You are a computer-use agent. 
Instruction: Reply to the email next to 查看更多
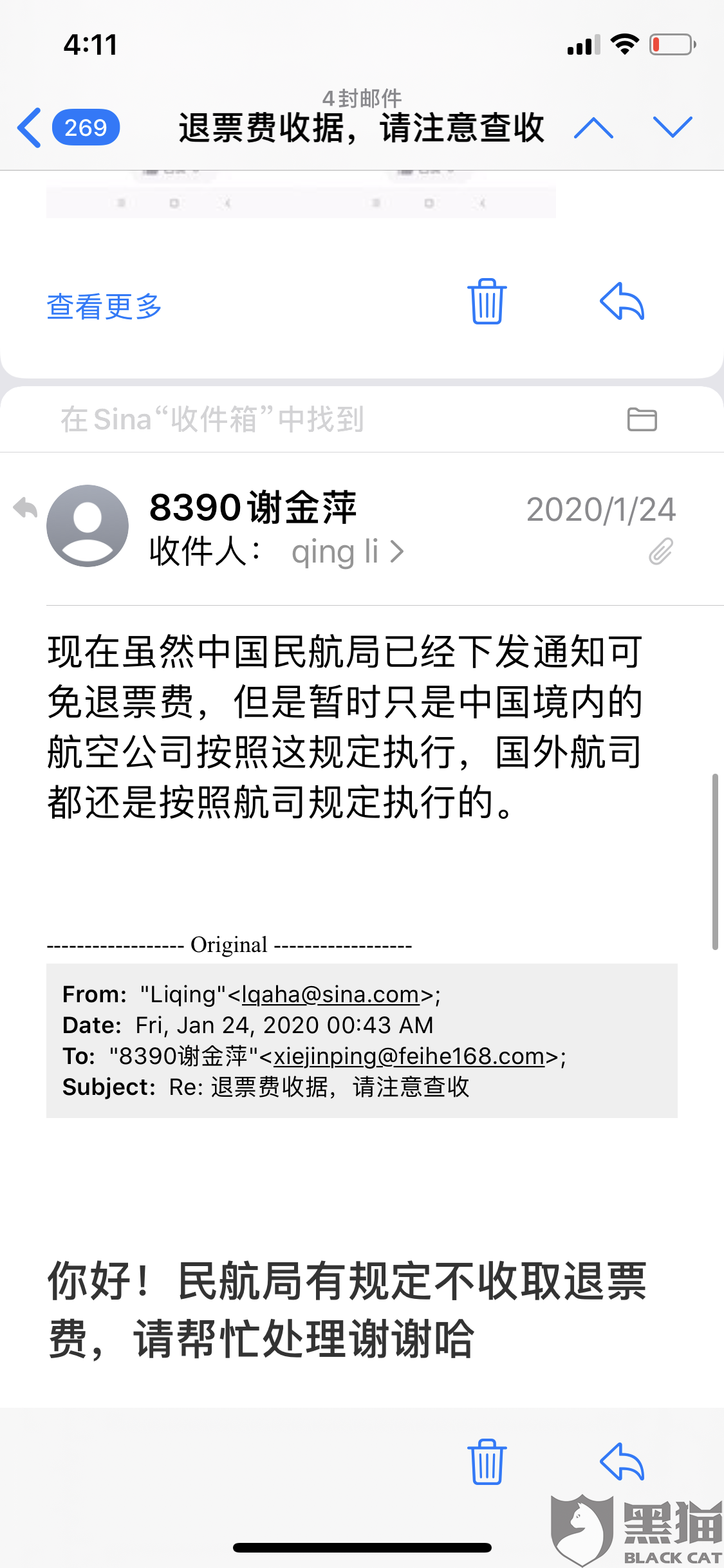(x=622, y=301)
